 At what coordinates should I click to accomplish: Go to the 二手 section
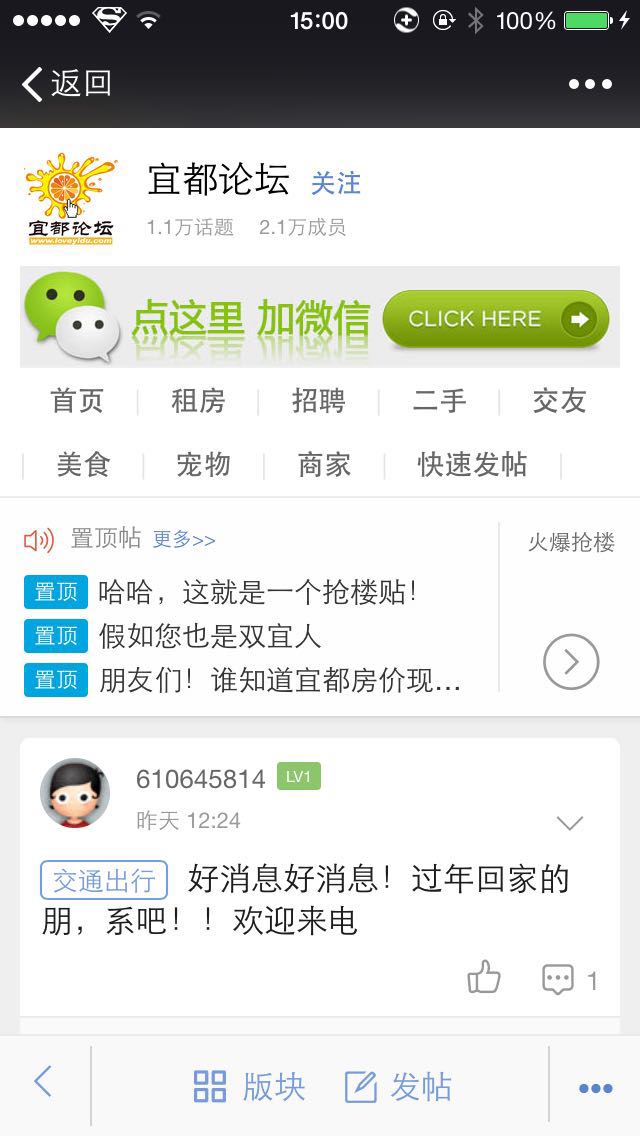[439, 401]
